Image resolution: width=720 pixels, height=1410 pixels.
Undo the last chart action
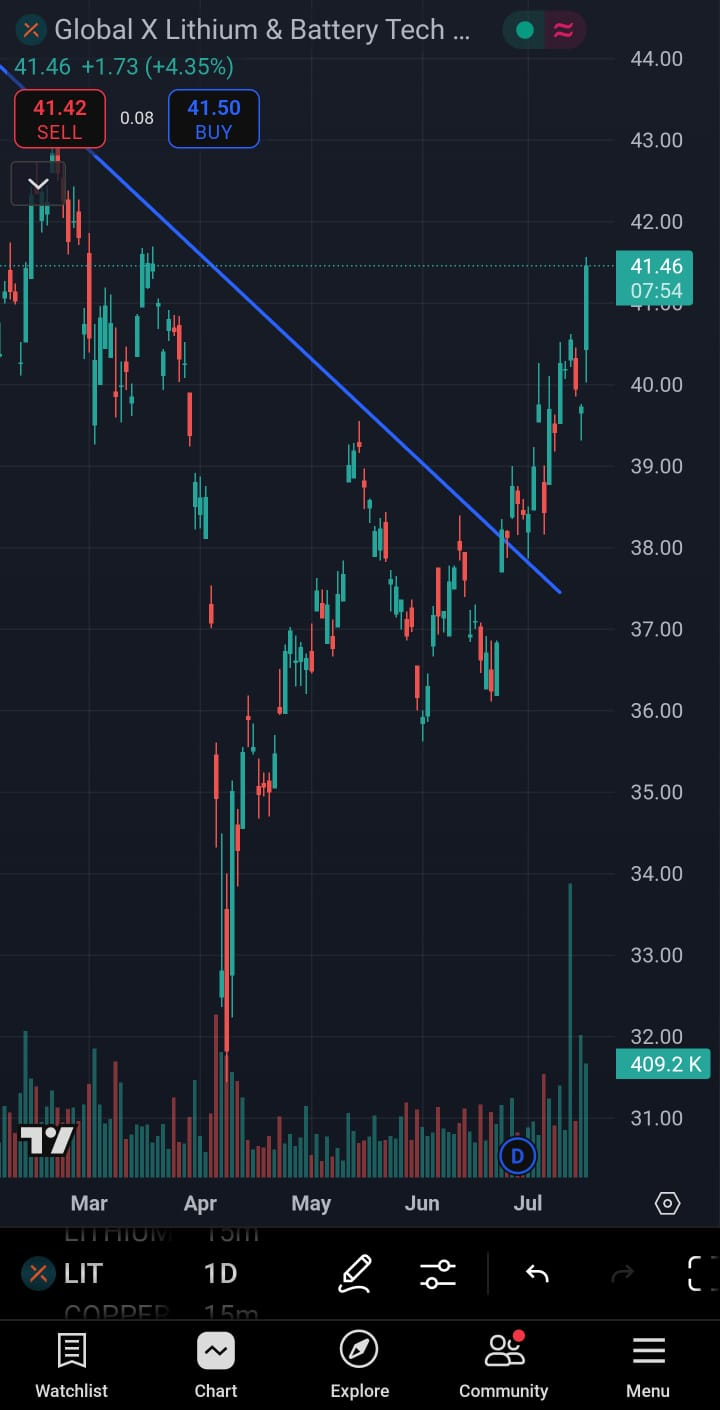click(537, 1273)
